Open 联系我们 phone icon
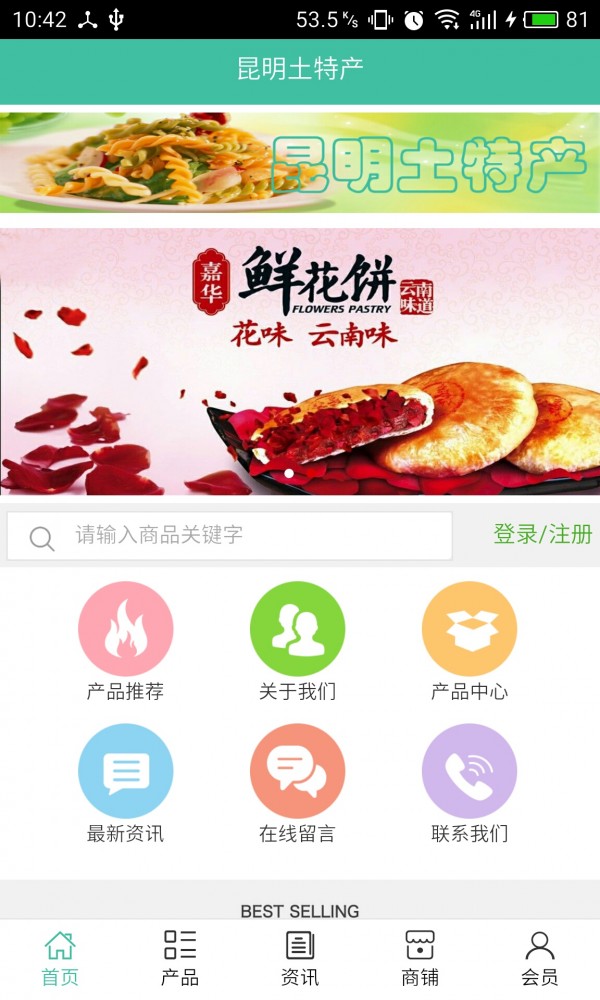600x1000 pixels. [469, 771]
